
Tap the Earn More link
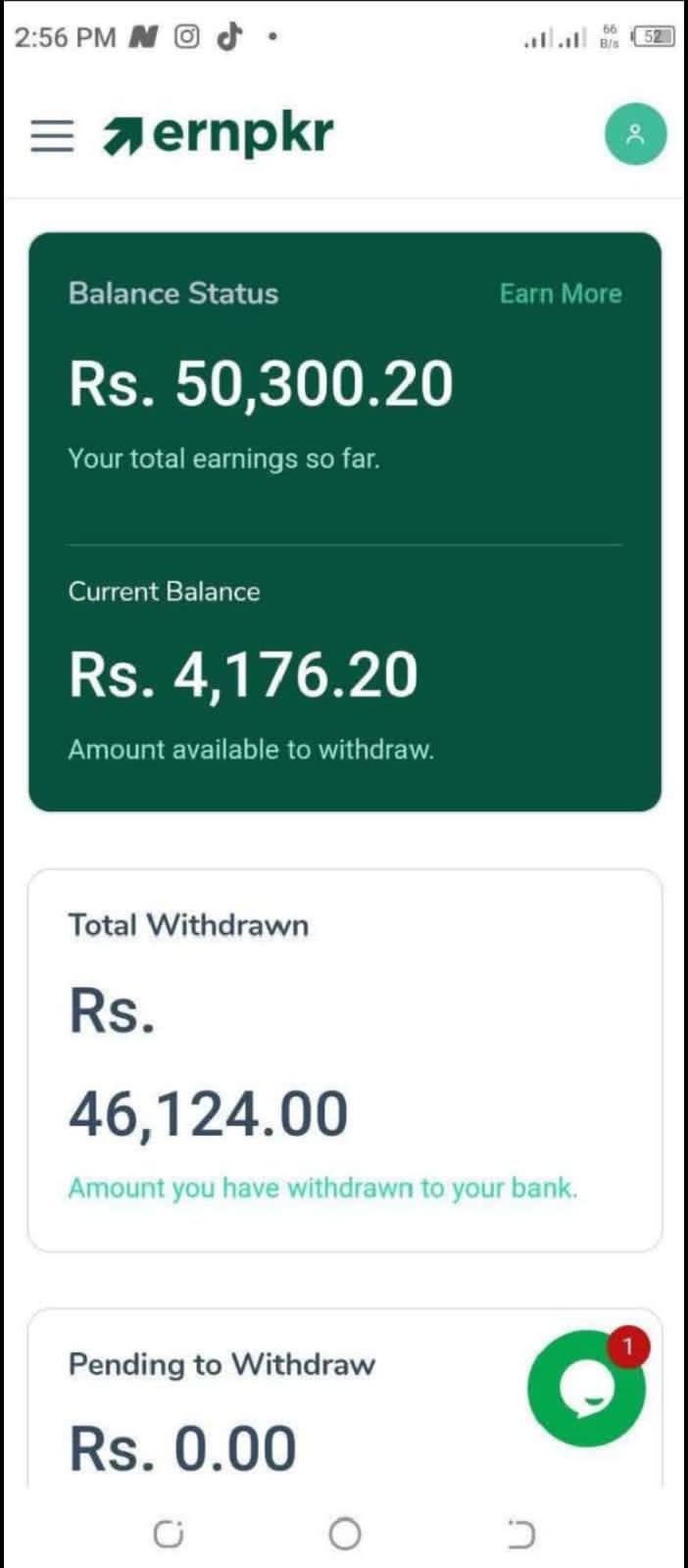561,294
